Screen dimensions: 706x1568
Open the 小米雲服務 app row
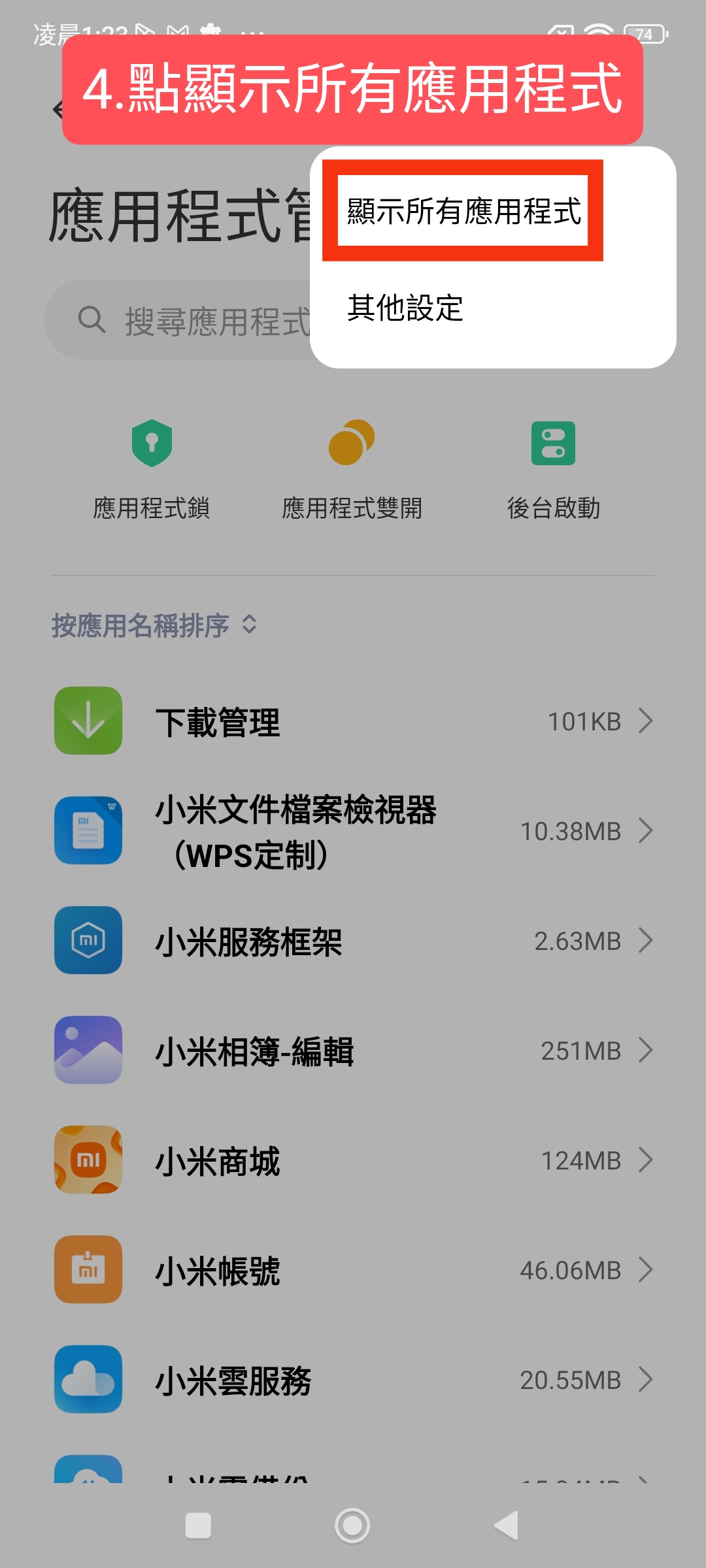tap(353, 1380)
